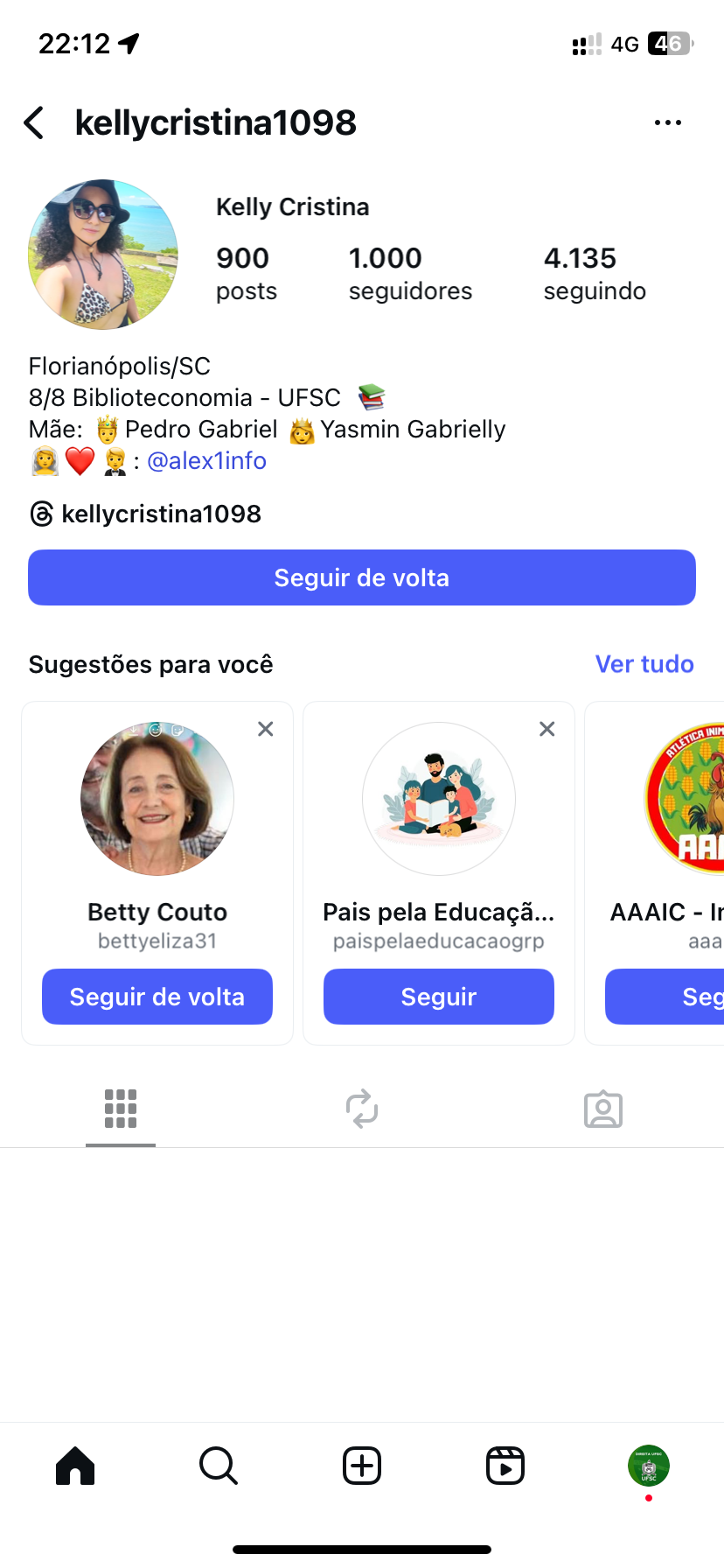Viewport: 724px width, 1568px height.
Task: View Kelly Cristina's profile picture
Action: (103, 255)
